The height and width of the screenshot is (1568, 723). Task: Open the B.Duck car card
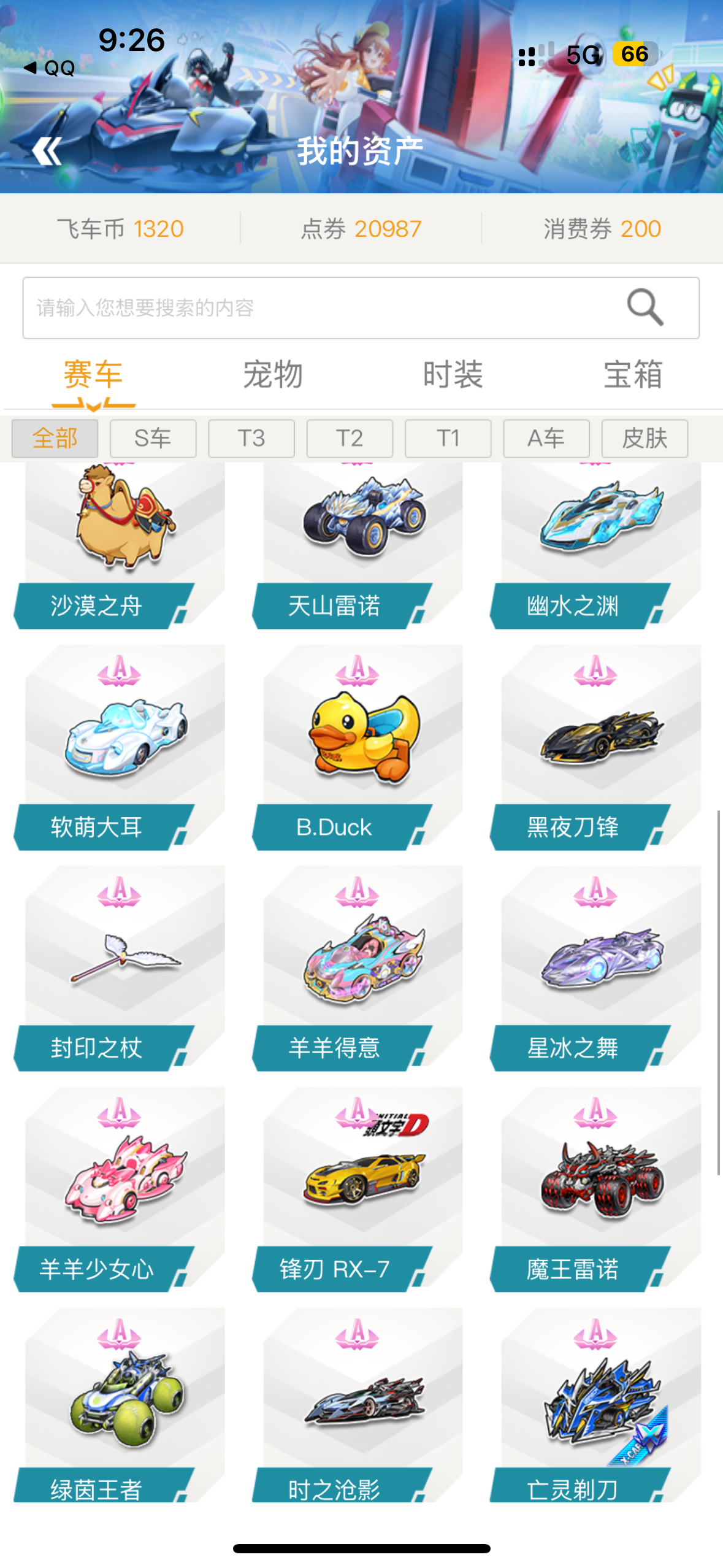(358, 747)
